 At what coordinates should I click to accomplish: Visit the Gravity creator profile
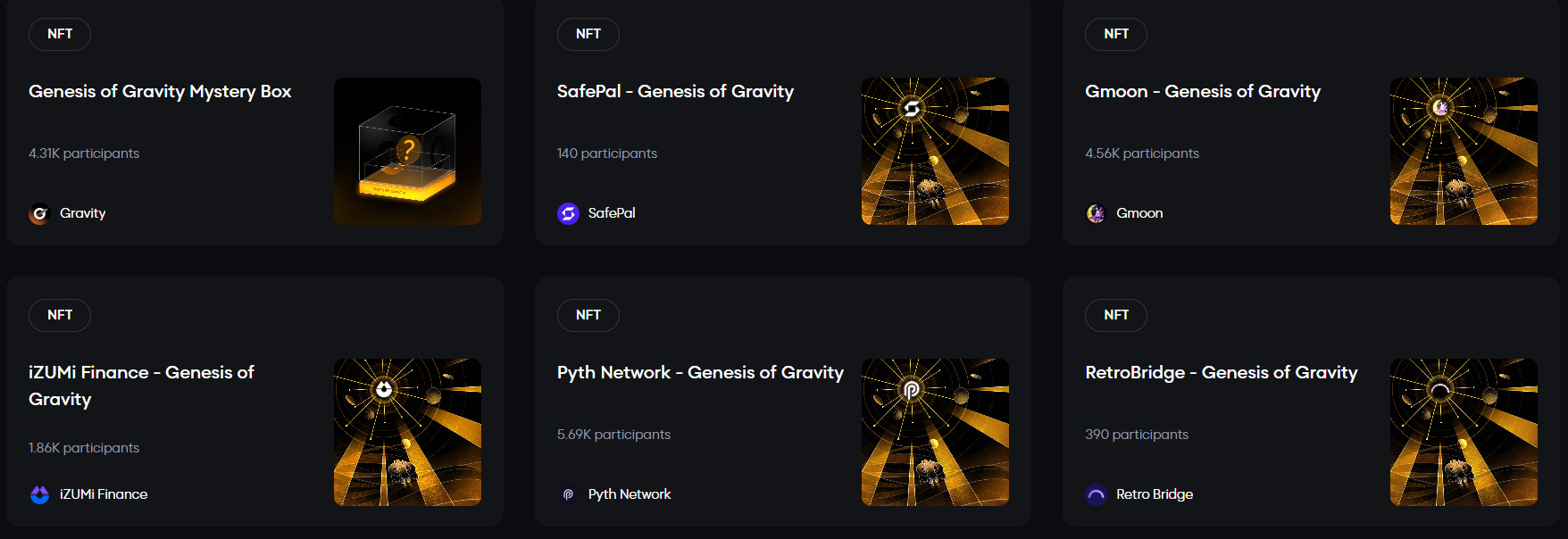[x=67, y=213]
